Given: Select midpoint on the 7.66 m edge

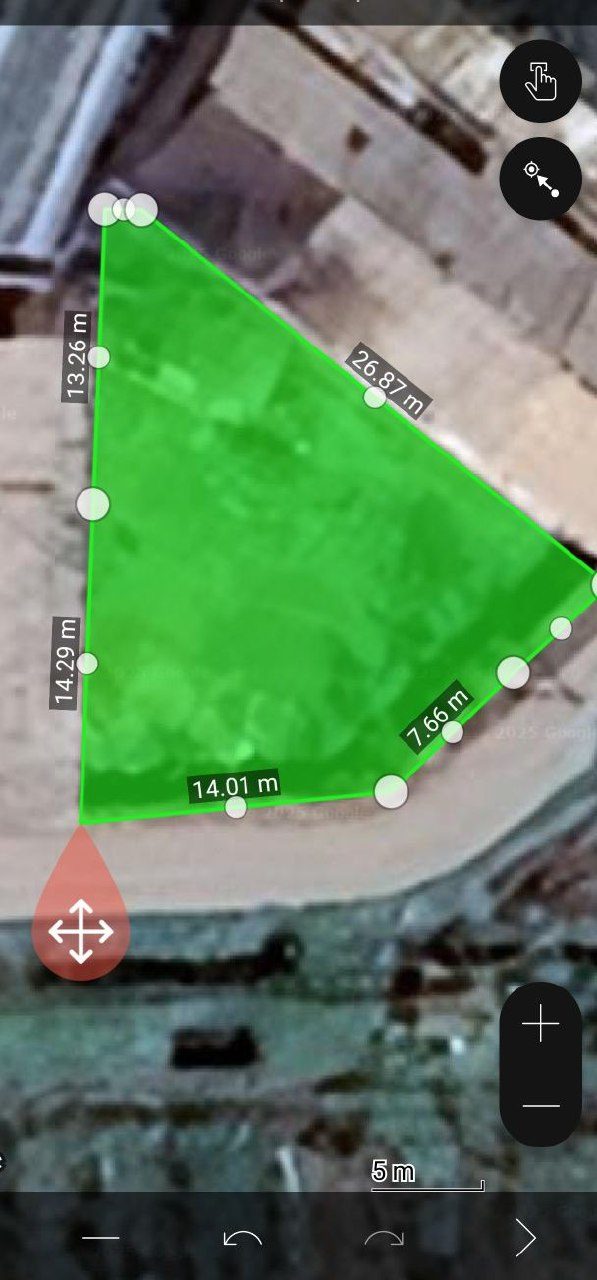Looking at the screenshot, I should coord(453,732).
